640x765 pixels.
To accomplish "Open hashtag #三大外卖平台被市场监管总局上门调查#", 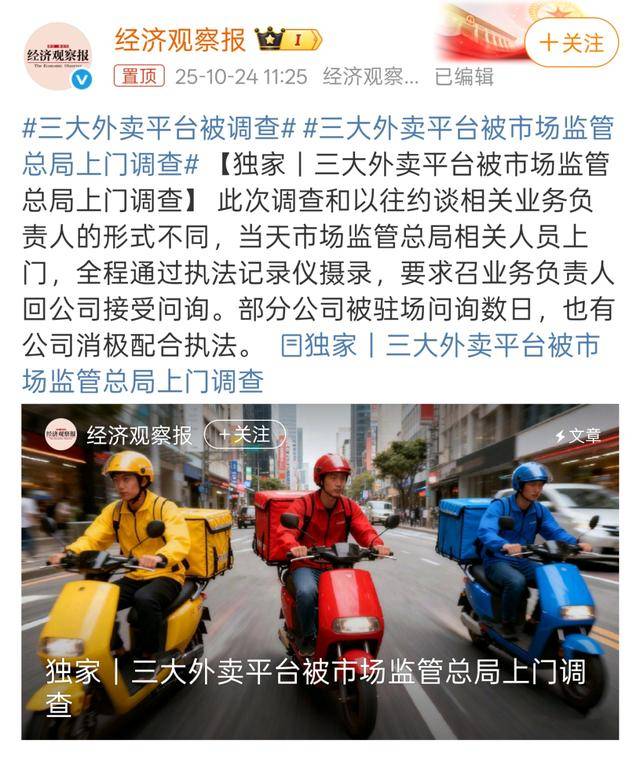I will (318, 146).
